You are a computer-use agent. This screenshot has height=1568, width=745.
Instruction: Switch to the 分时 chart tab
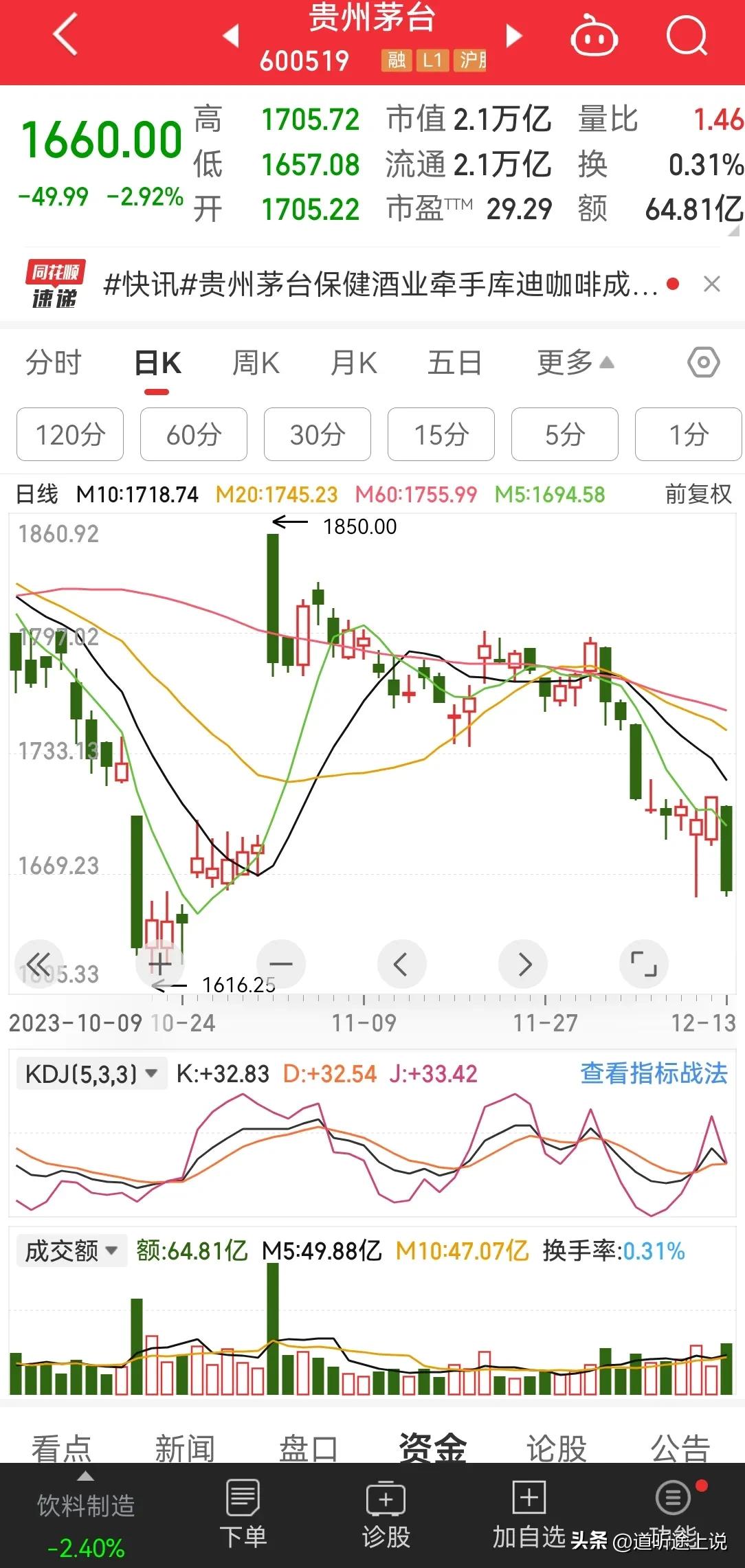tap(54, 363)
